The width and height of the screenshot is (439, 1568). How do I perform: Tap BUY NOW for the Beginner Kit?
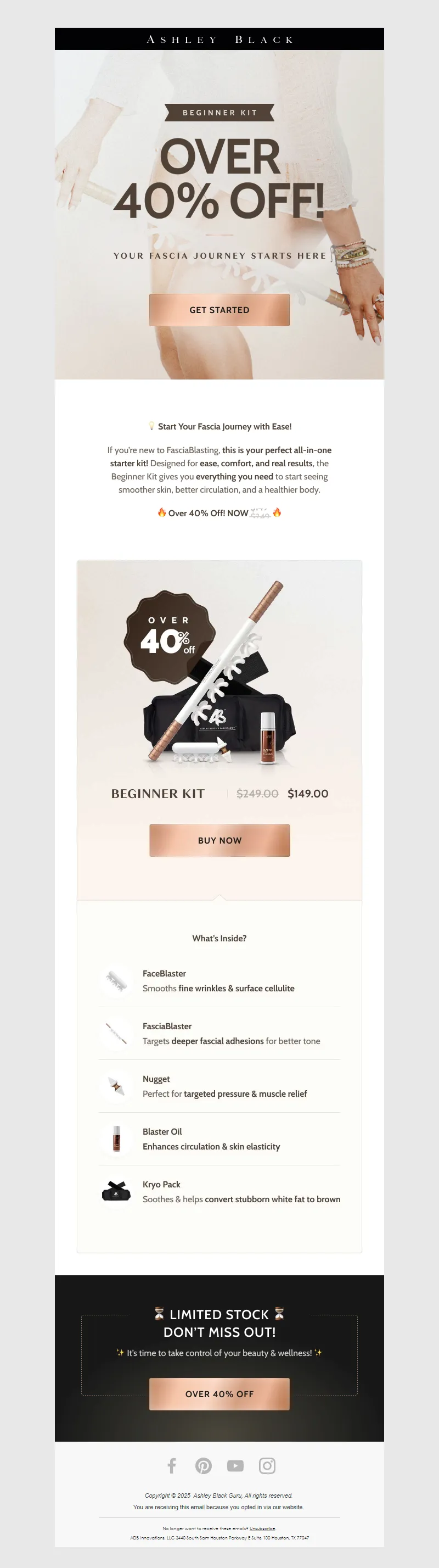[219, 840]
